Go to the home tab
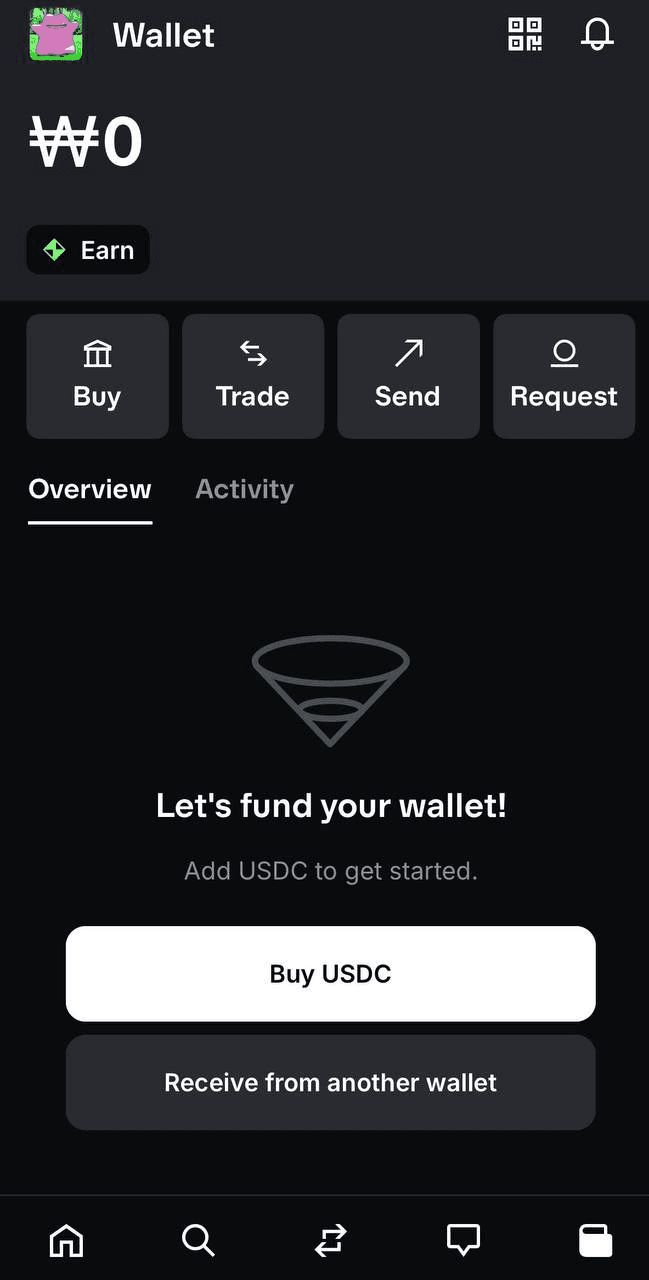The width and height of the screenshot is (649, 1280). [x=67, y=1241]
